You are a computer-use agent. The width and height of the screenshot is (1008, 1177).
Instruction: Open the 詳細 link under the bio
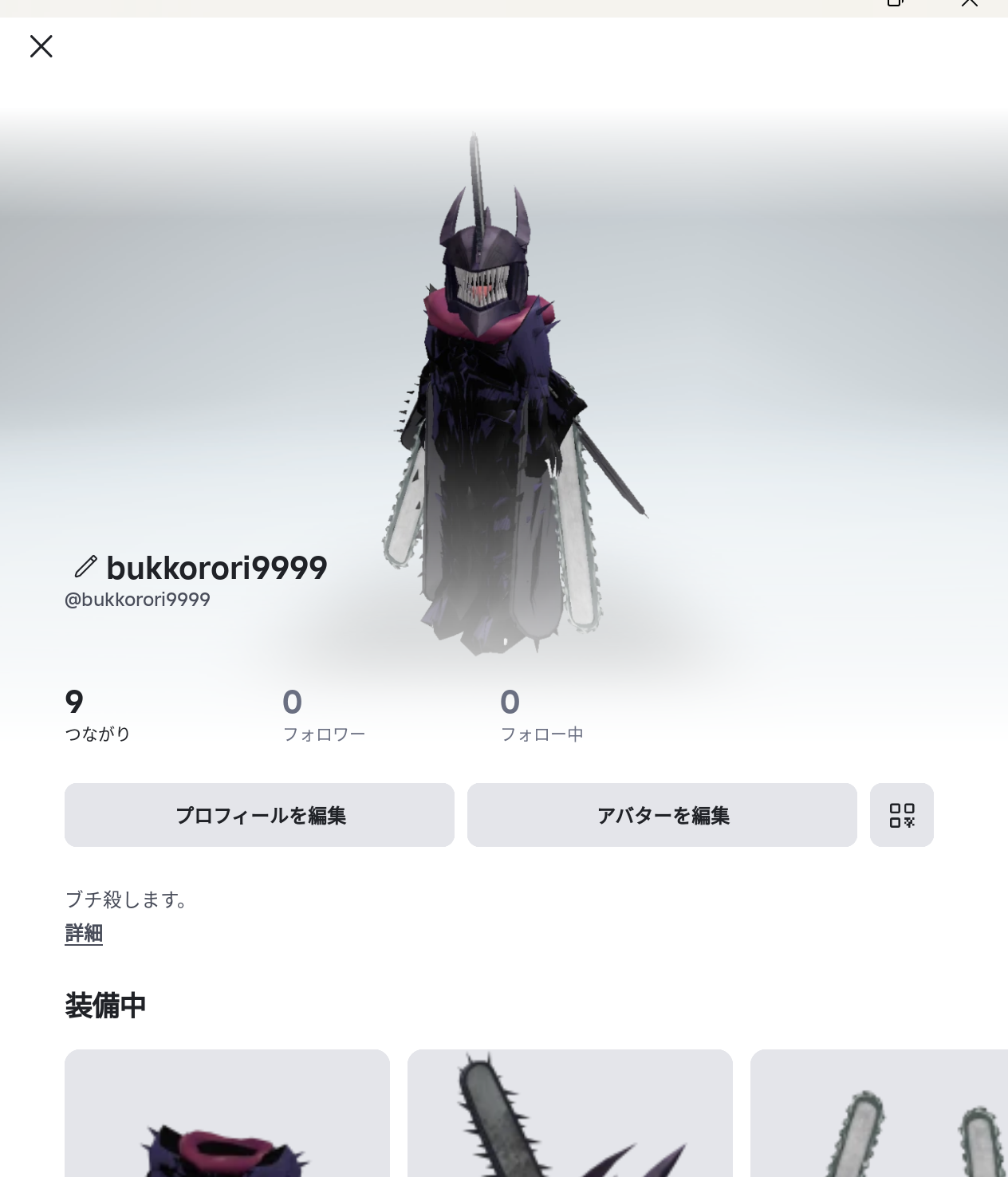click(x=84, y=933)
